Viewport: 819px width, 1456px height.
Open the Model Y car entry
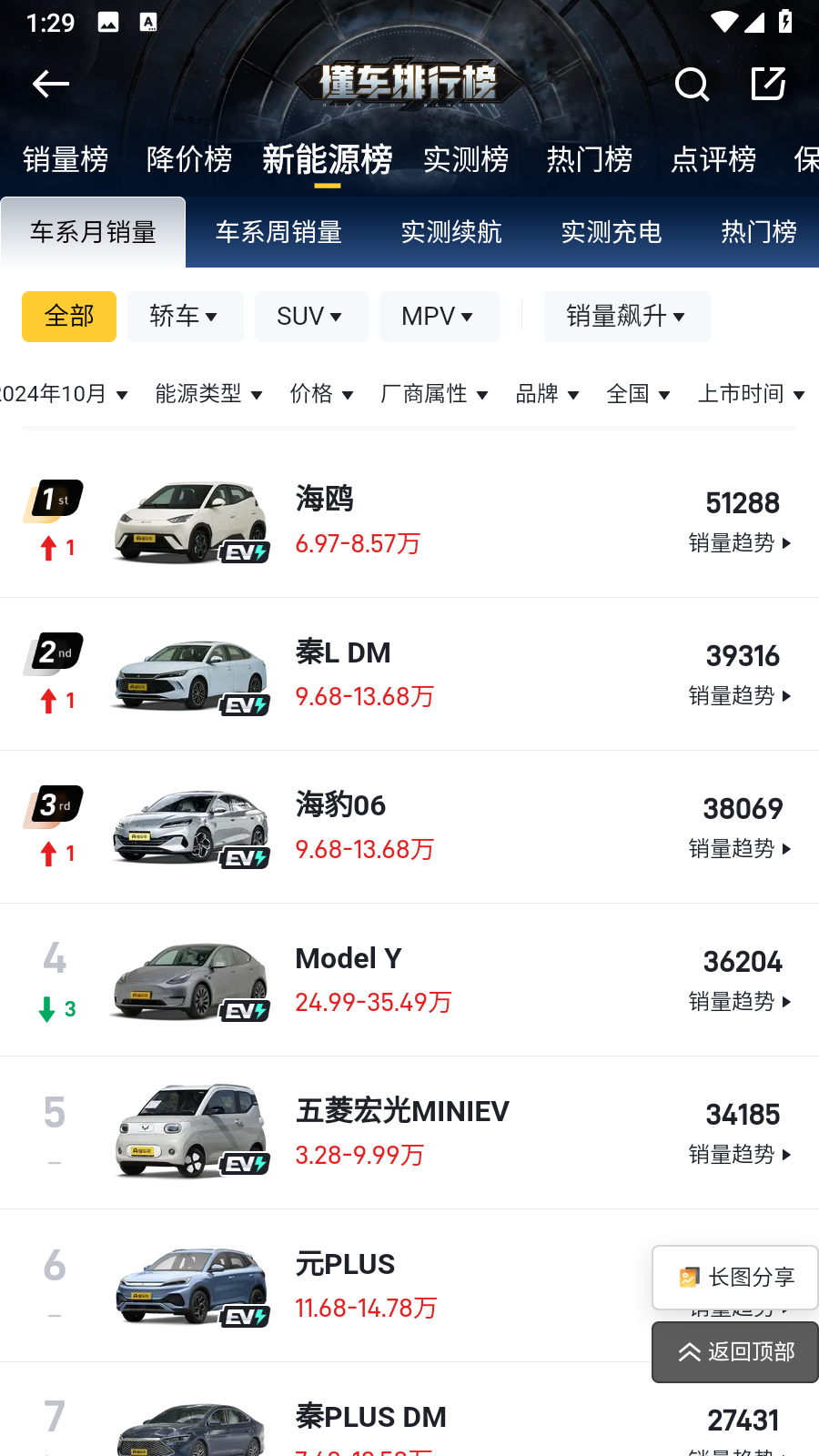(349, 959)
